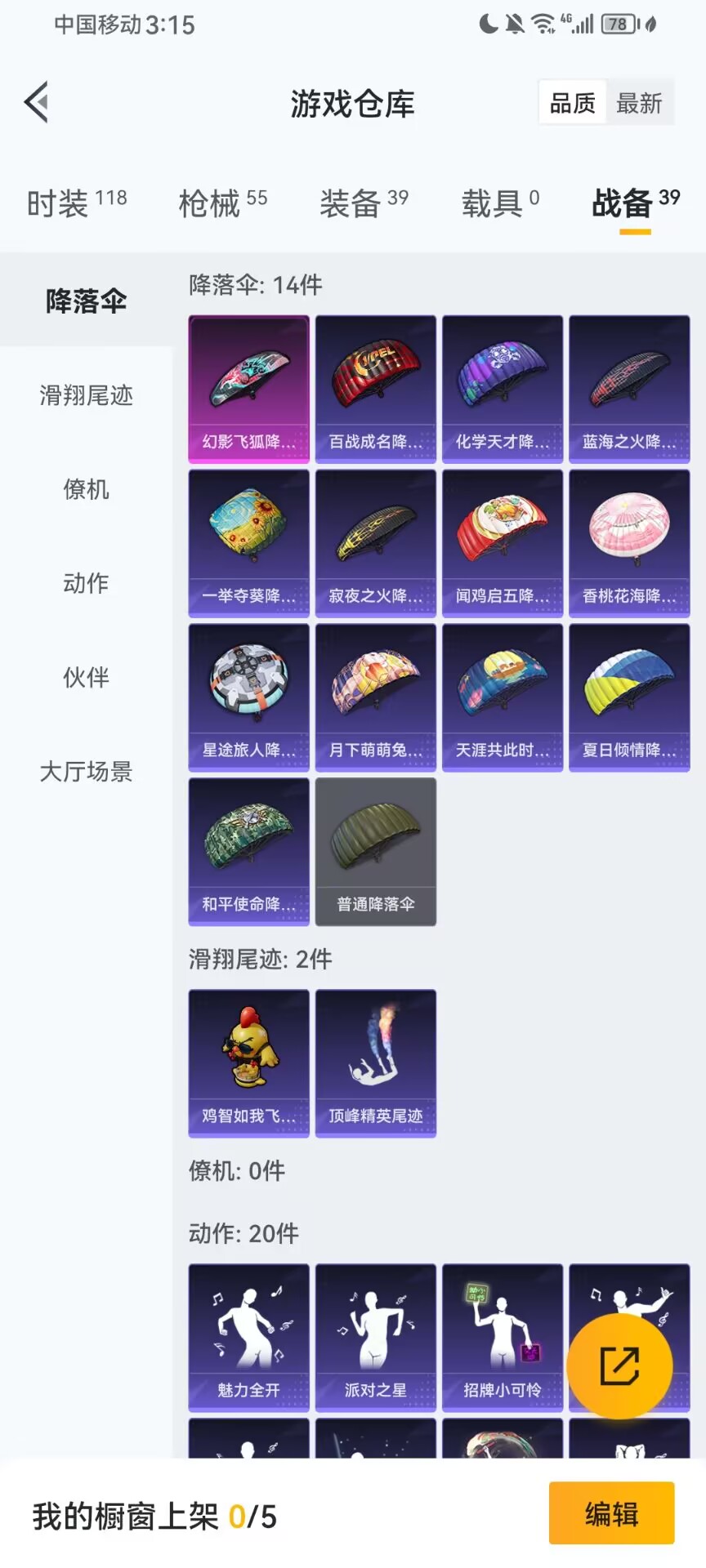Switch to the 载具 tab
The image size is (706, 1568).
[x=500, y=203]
